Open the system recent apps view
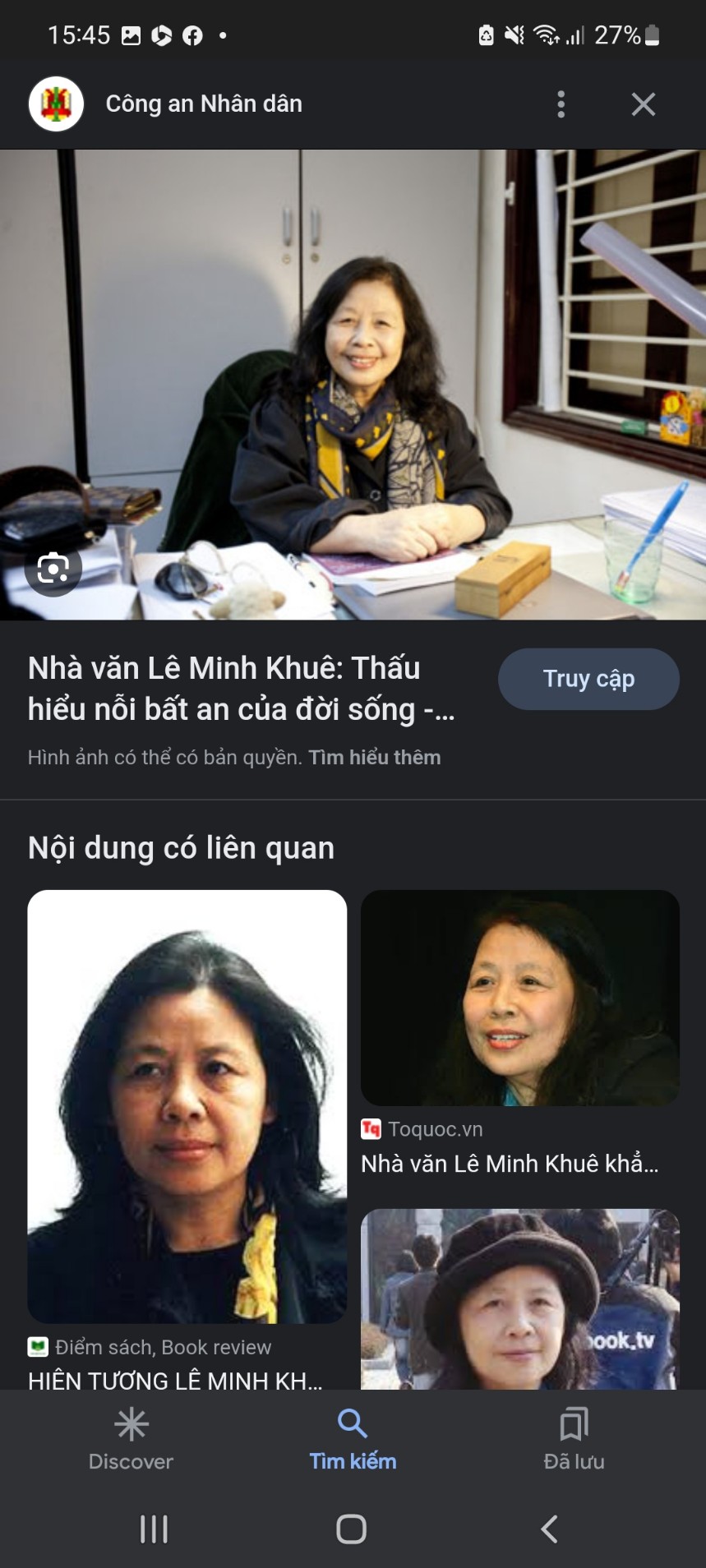Screen dimensions: 706x1568 pos(154,1529)
